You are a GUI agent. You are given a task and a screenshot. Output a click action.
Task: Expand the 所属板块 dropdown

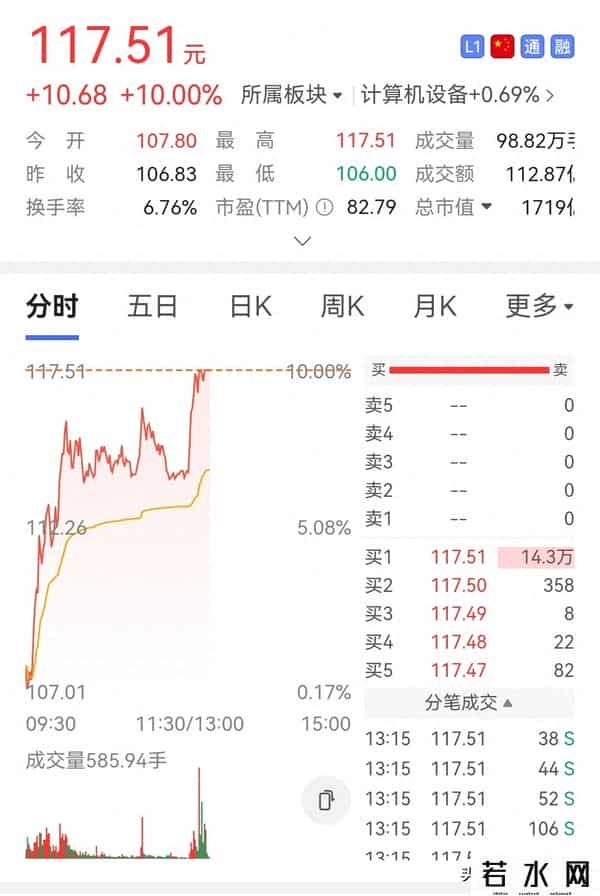click(292, 95)
